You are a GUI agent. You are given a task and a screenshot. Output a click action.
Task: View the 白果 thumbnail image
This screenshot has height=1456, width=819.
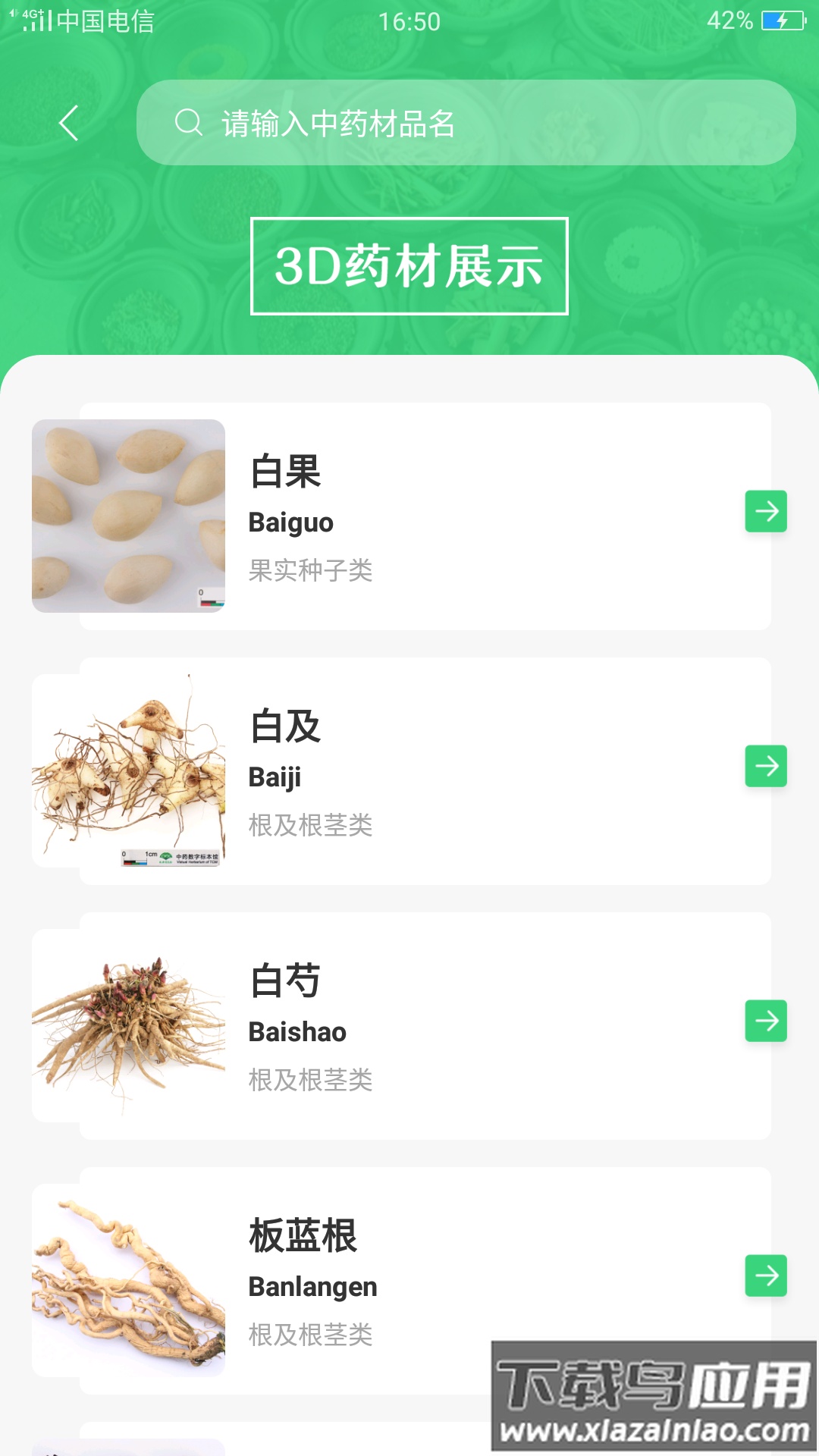(x=127, y=513)
